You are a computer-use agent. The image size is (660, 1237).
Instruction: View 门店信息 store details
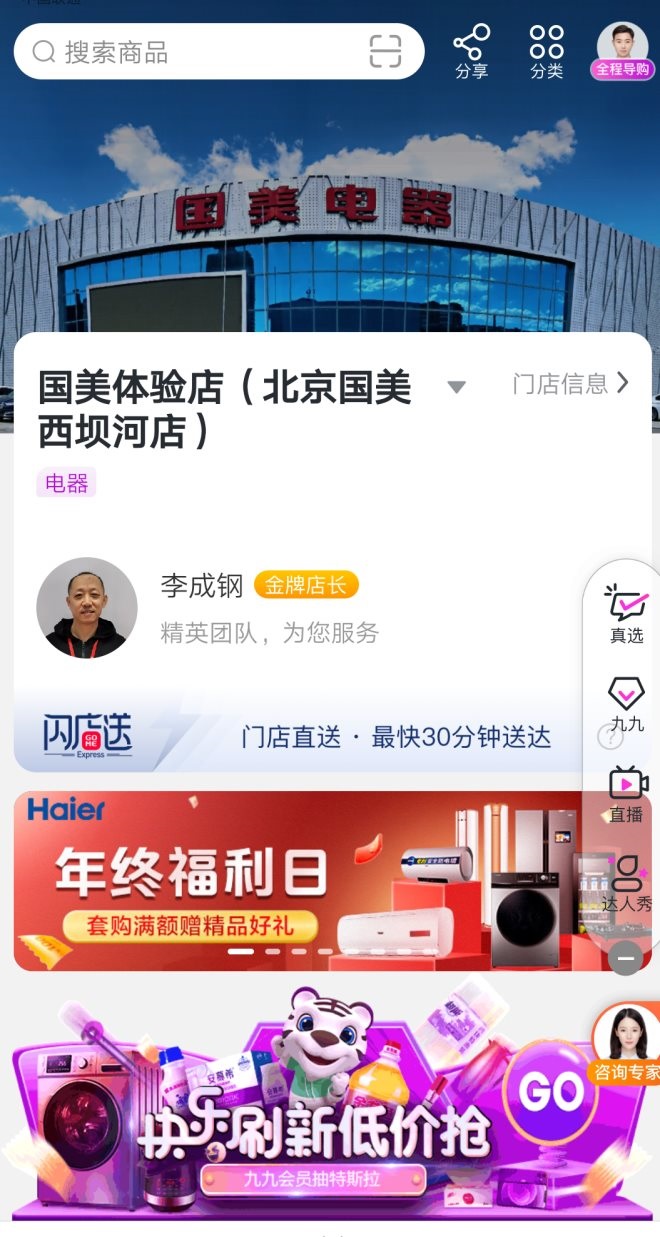(570, 383)
